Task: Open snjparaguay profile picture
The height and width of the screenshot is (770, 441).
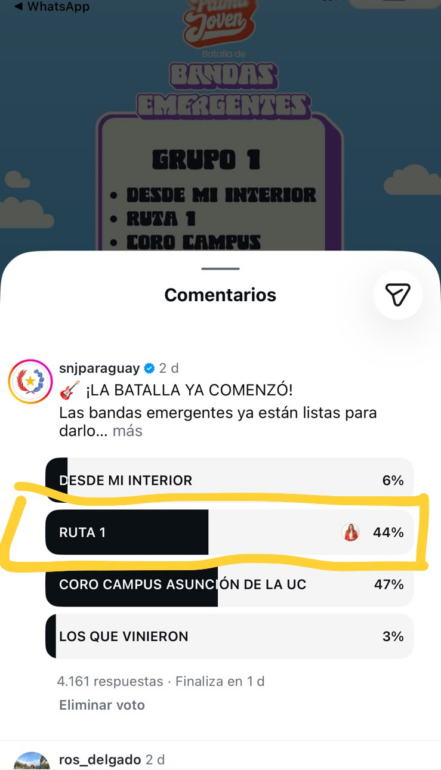Action: click(x=30, y=382)
